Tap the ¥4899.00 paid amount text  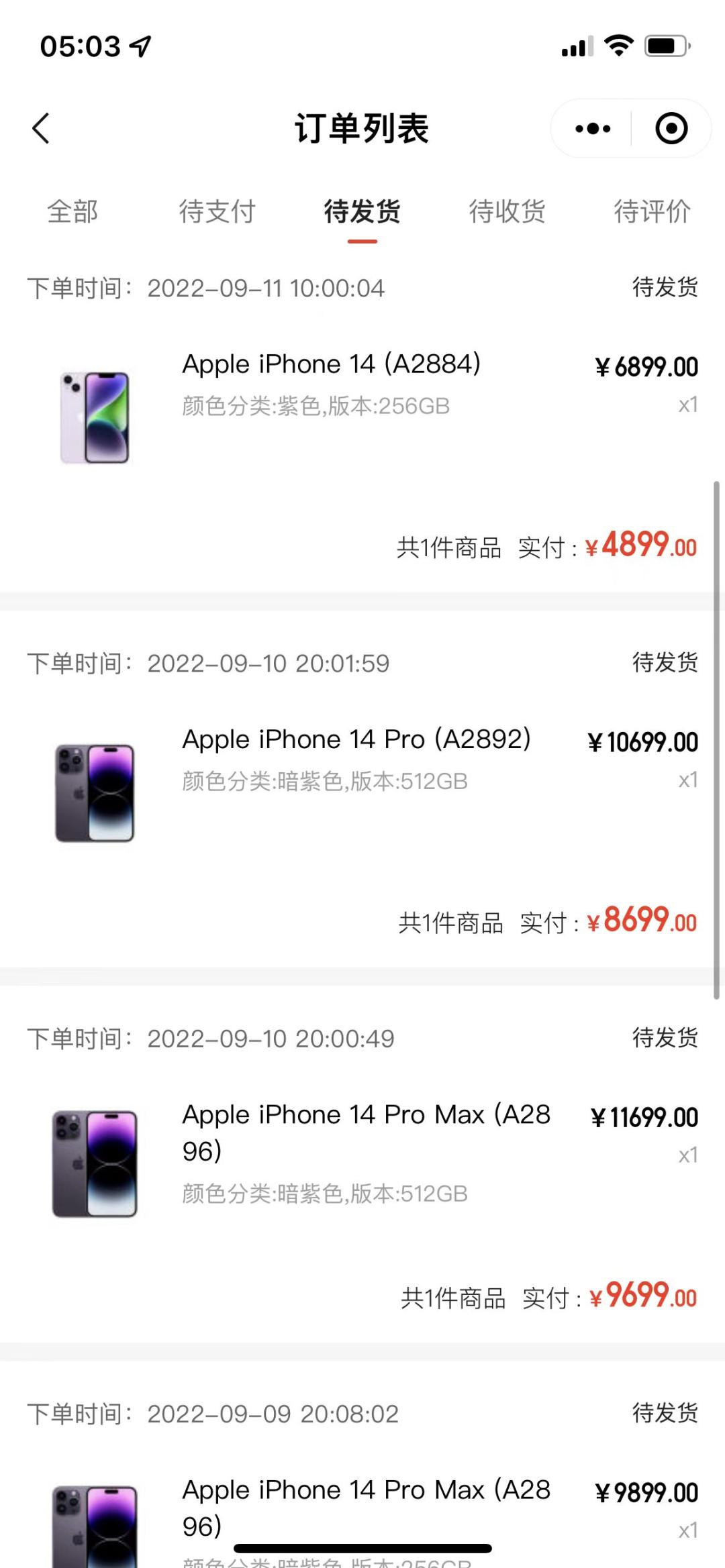tap(639, 547)
